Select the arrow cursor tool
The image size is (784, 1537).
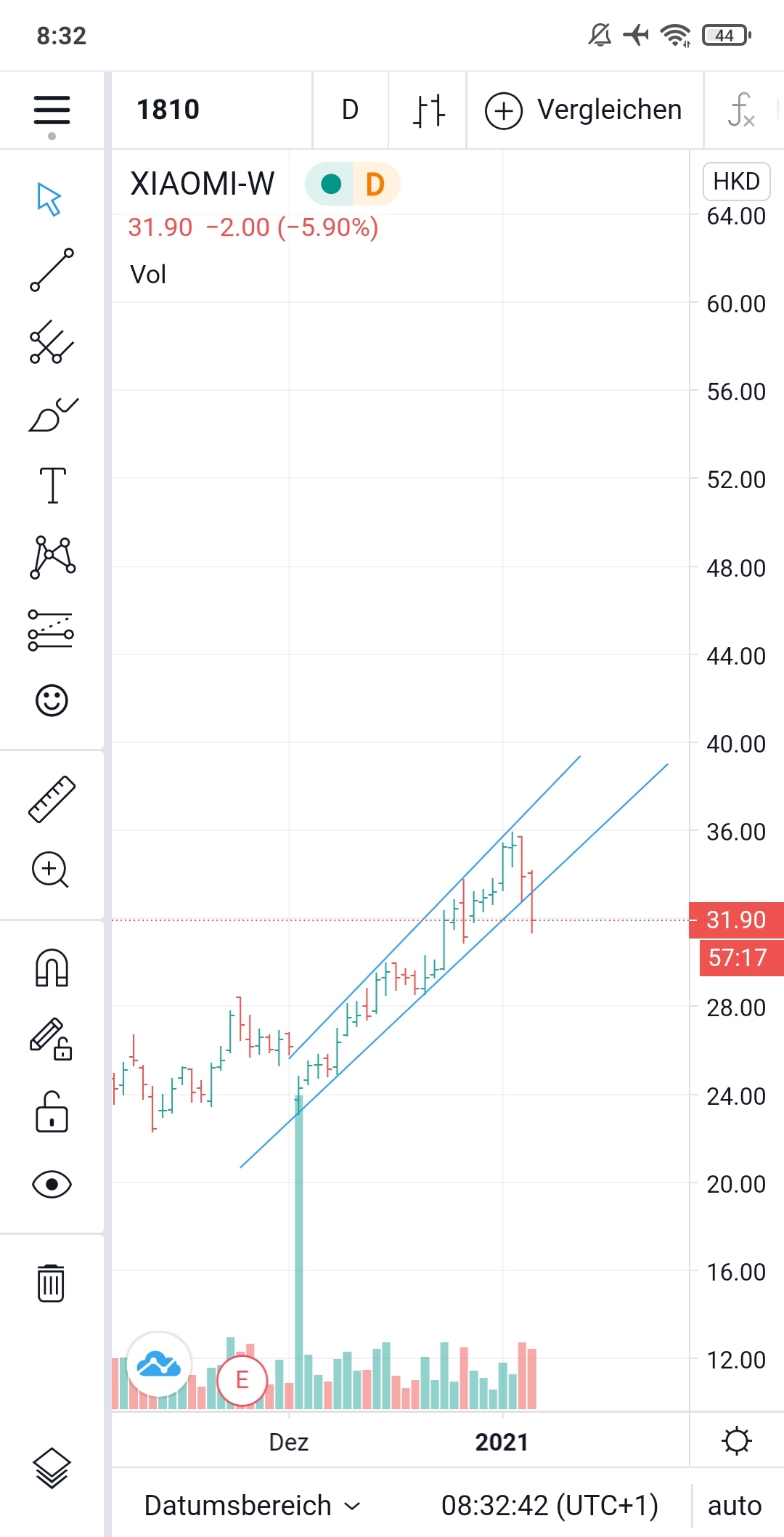[x=49, y=199]
